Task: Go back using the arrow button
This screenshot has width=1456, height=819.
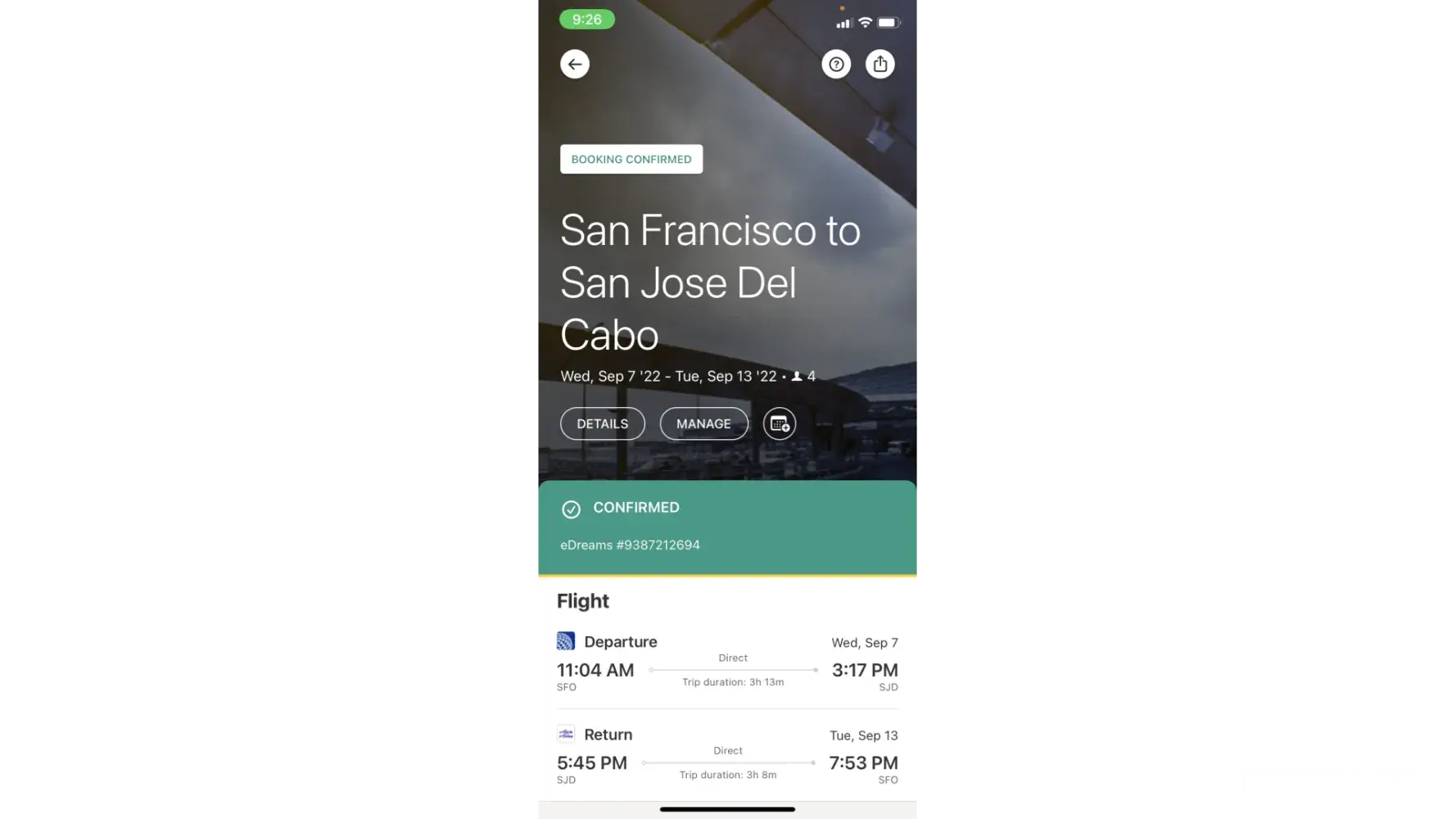Action: (575, 64)
